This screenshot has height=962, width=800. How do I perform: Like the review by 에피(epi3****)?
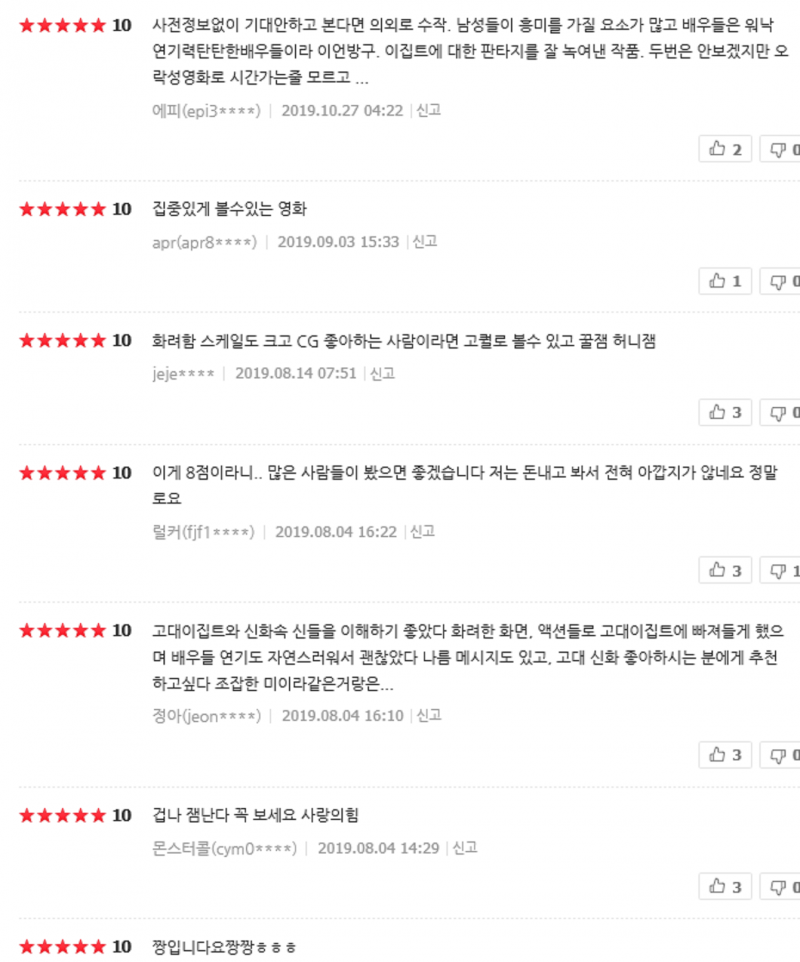point(725,150)
